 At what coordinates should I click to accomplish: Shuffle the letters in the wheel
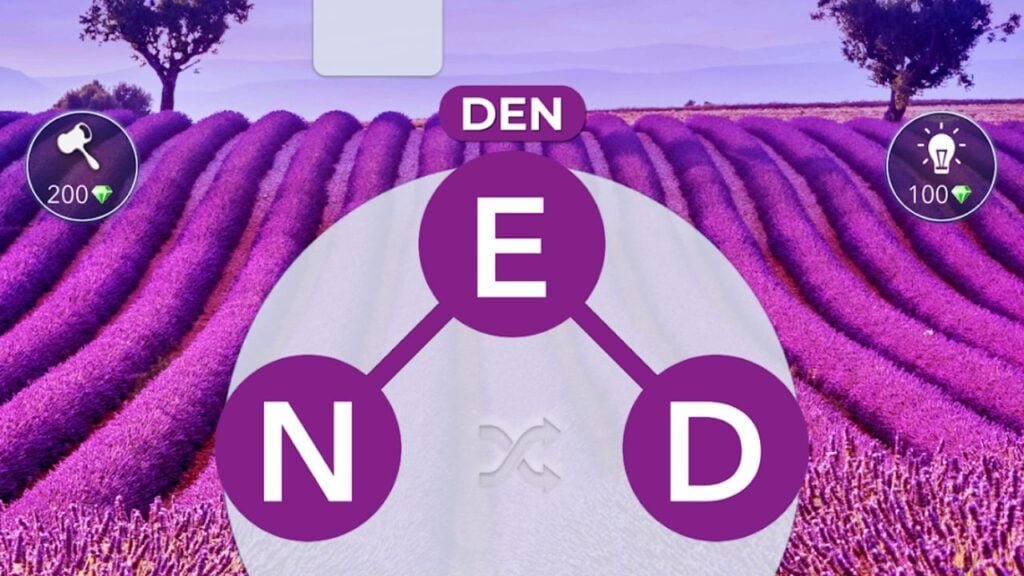click(520, 447)
